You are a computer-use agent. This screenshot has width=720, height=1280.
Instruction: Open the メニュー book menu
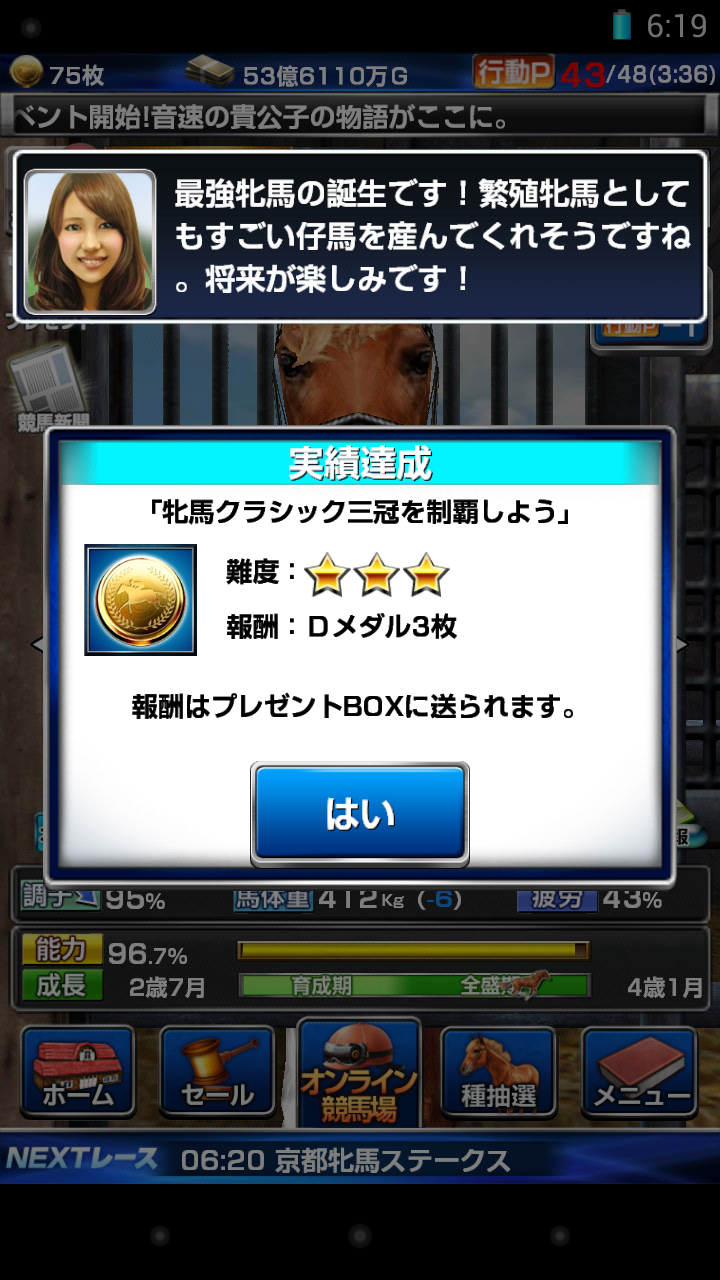click(640, 1072)
